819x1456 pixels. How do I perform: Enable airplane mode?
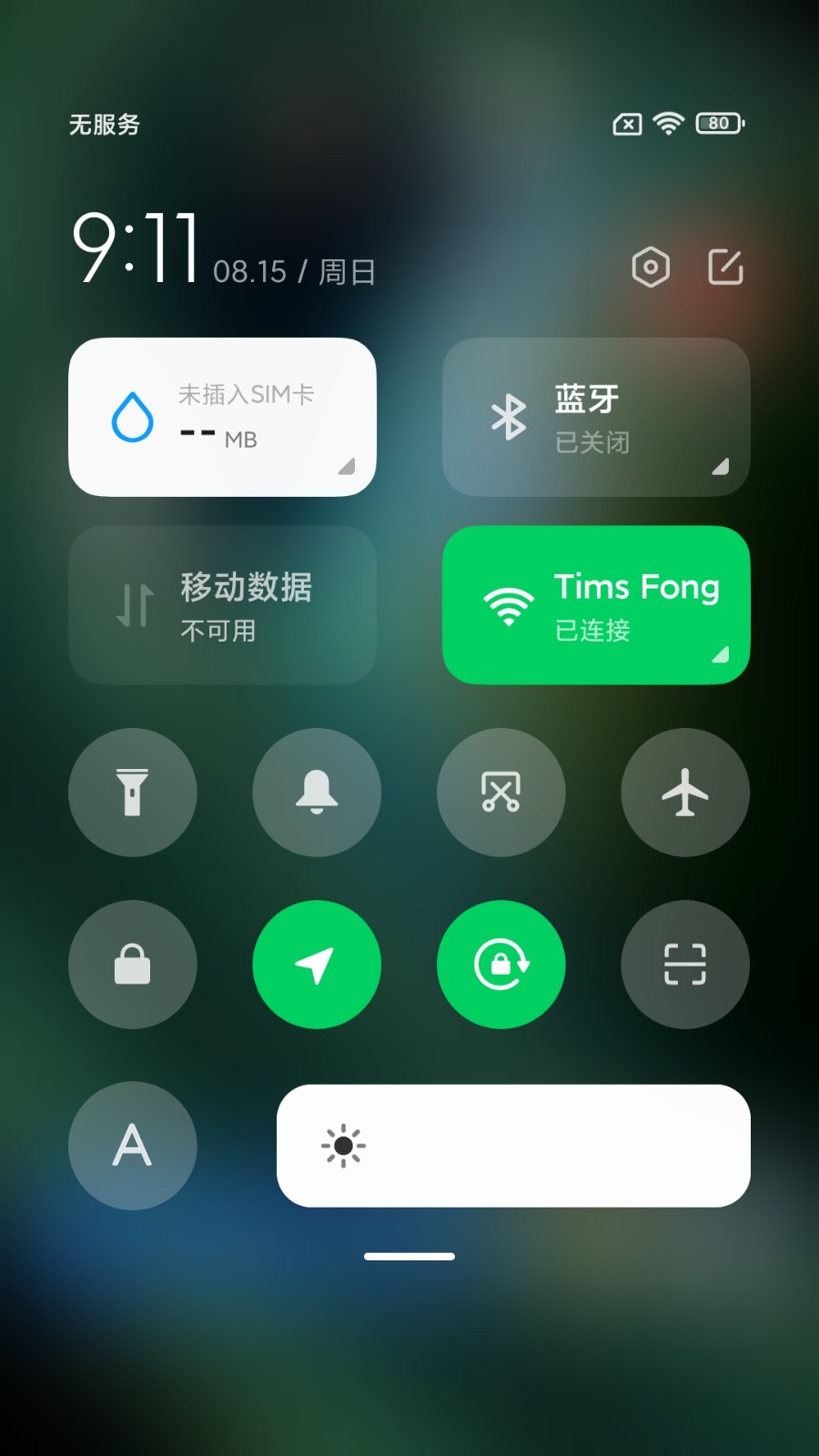pos(684,792)
